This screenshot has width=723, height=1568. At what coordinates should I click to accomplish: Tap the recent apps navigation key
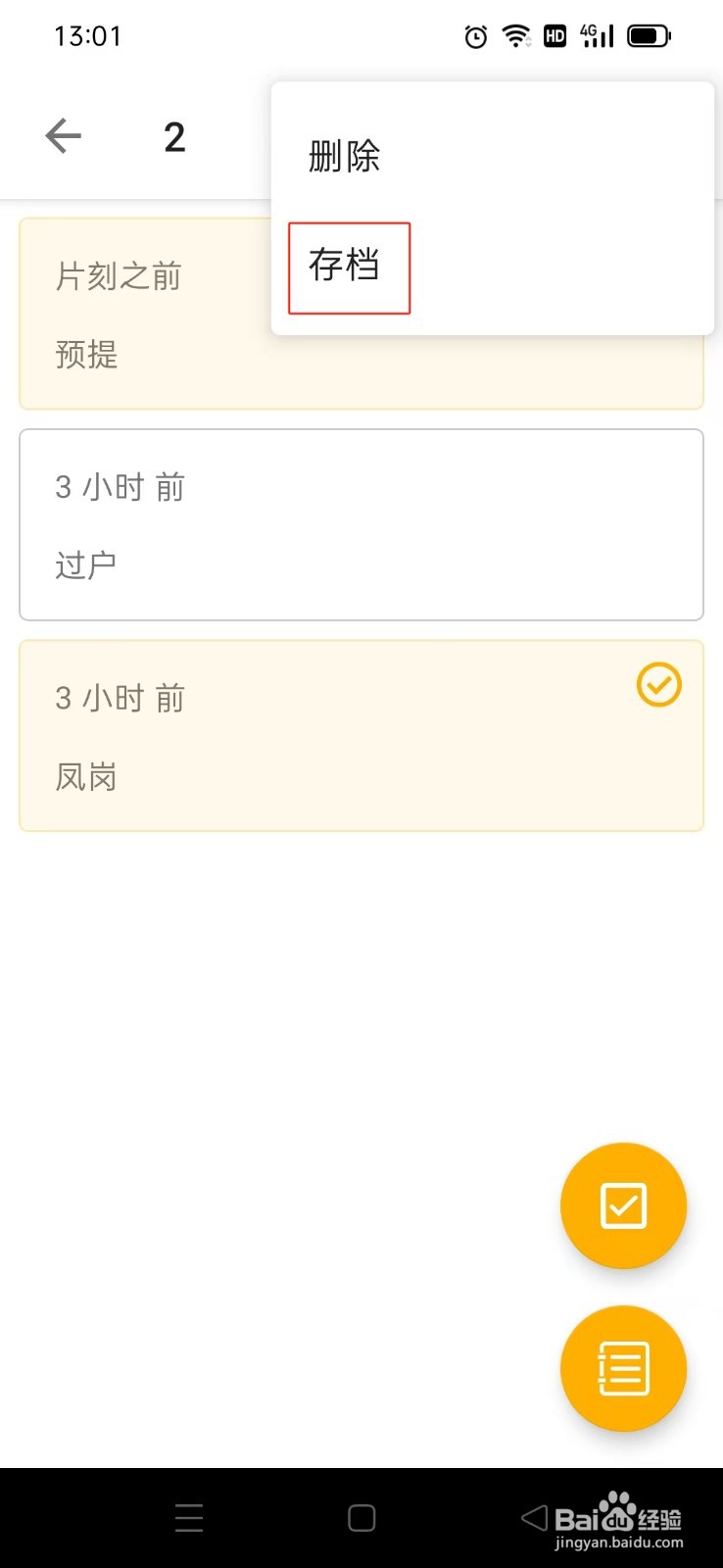[188, 1517]
